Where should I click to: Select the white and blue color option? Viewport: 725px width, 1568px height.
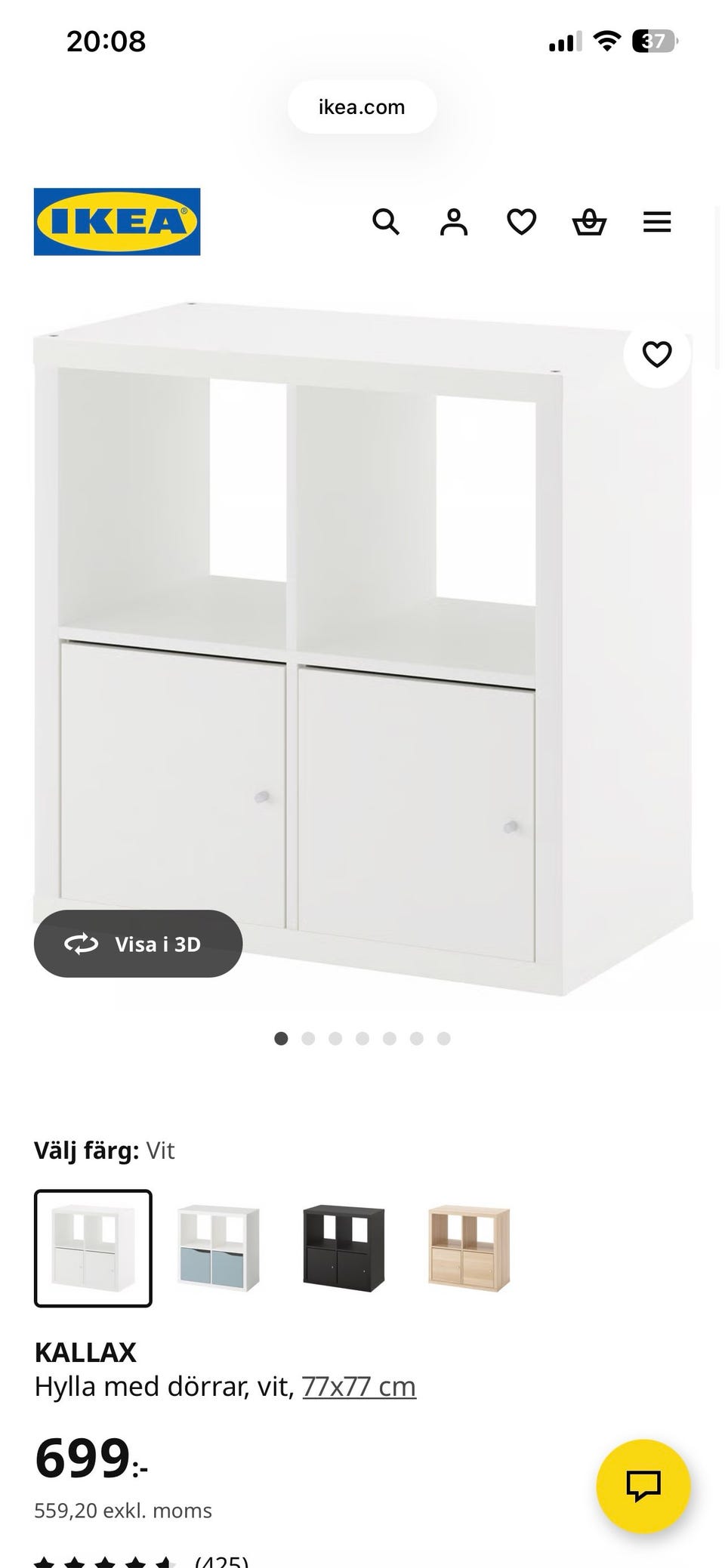218,1248
